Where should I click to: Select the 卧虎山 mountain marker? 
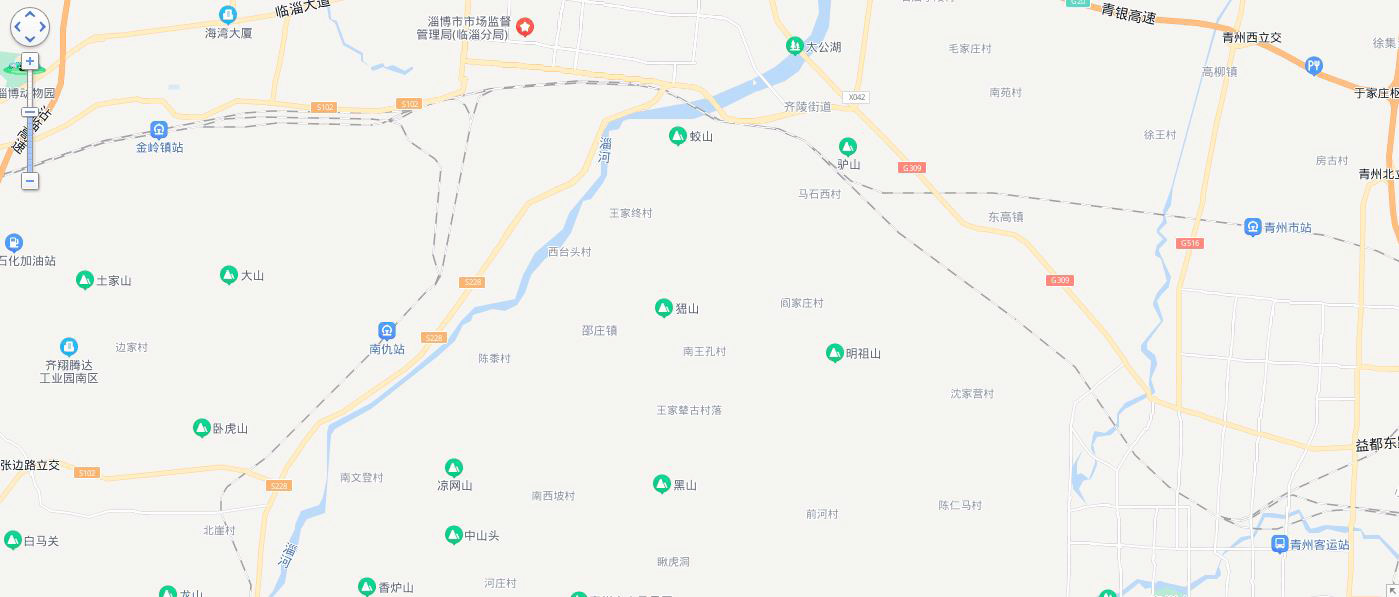click(x=201, y=428)
